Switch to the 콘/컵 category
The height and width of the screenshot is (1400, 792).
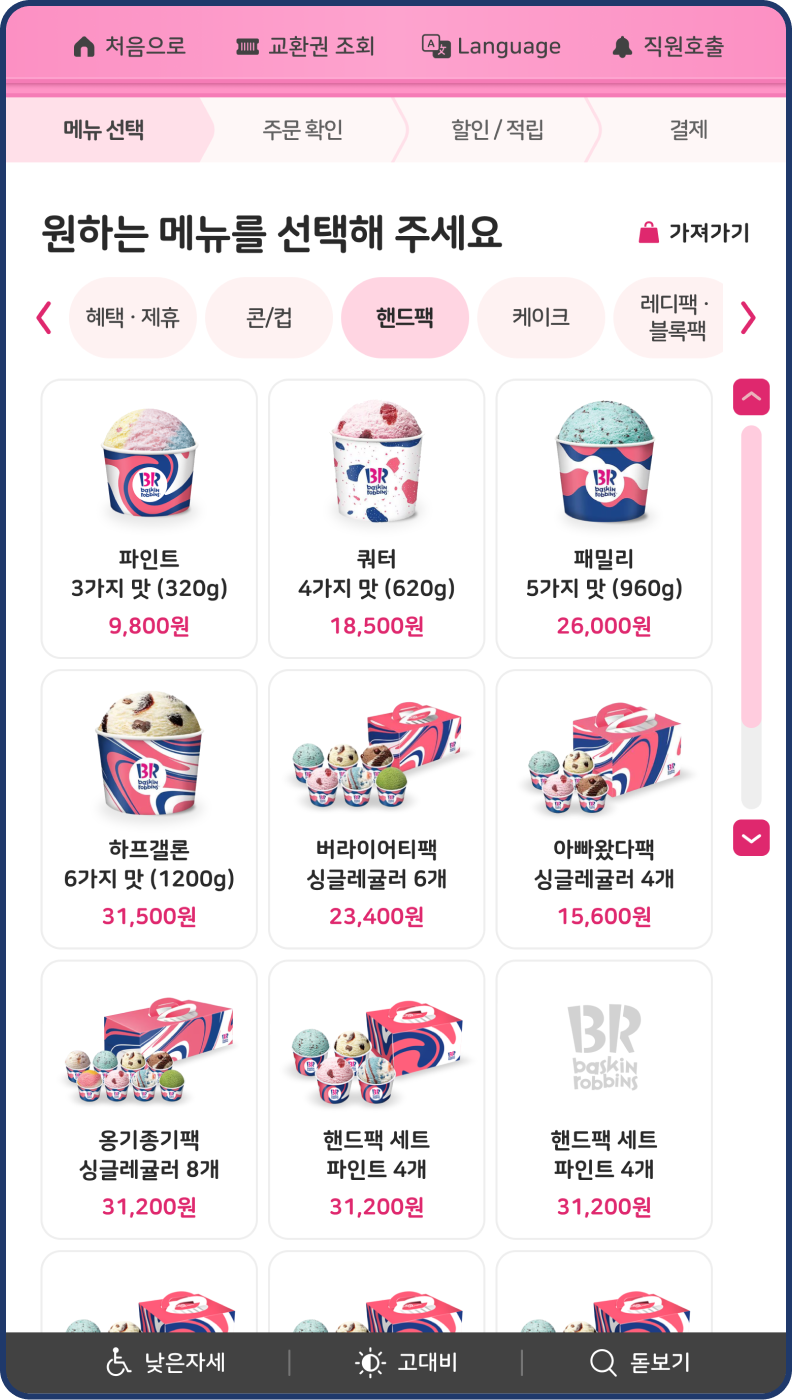pos(268,318)
